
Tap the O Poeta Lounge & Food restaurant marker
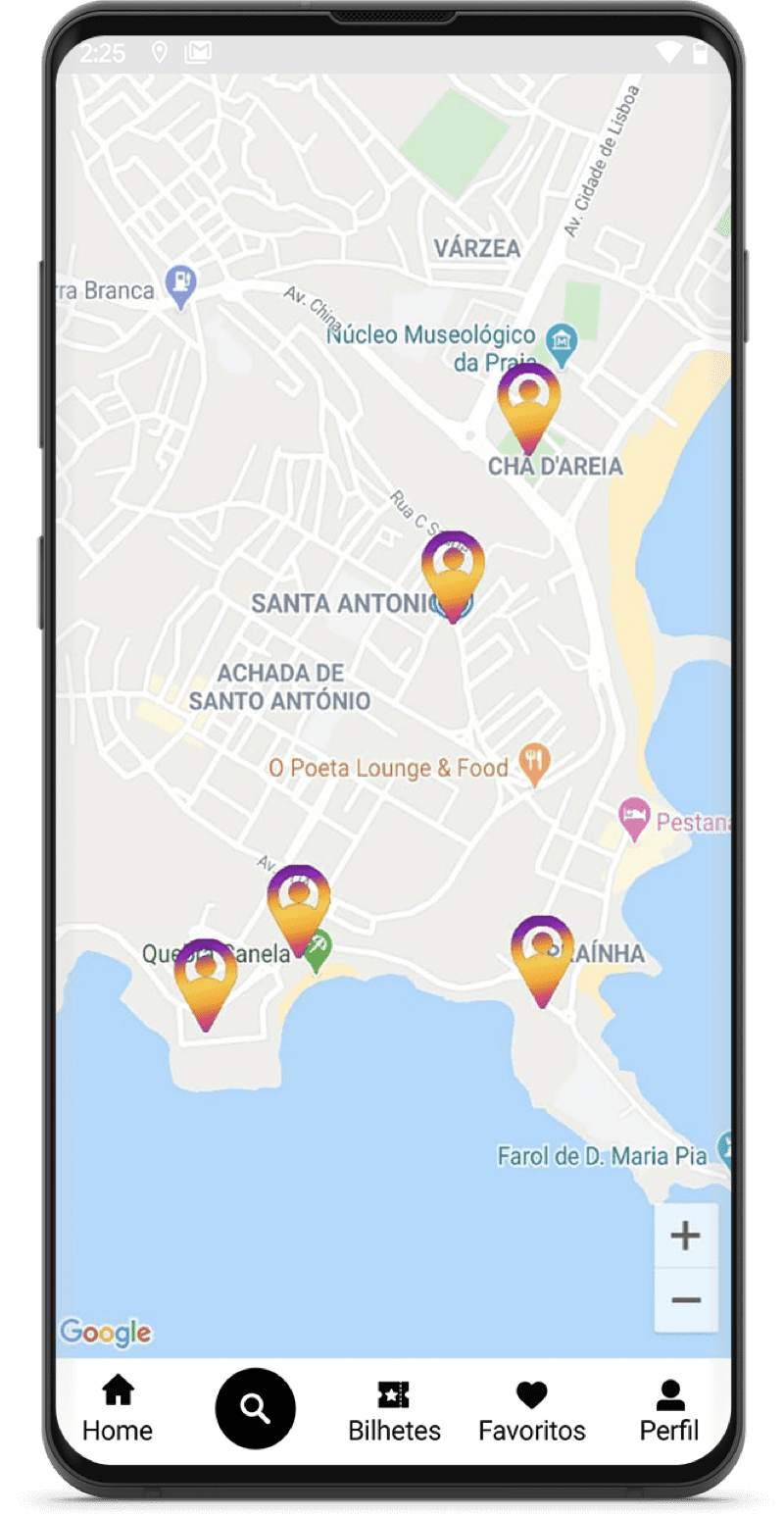click(x=533, y=763)
